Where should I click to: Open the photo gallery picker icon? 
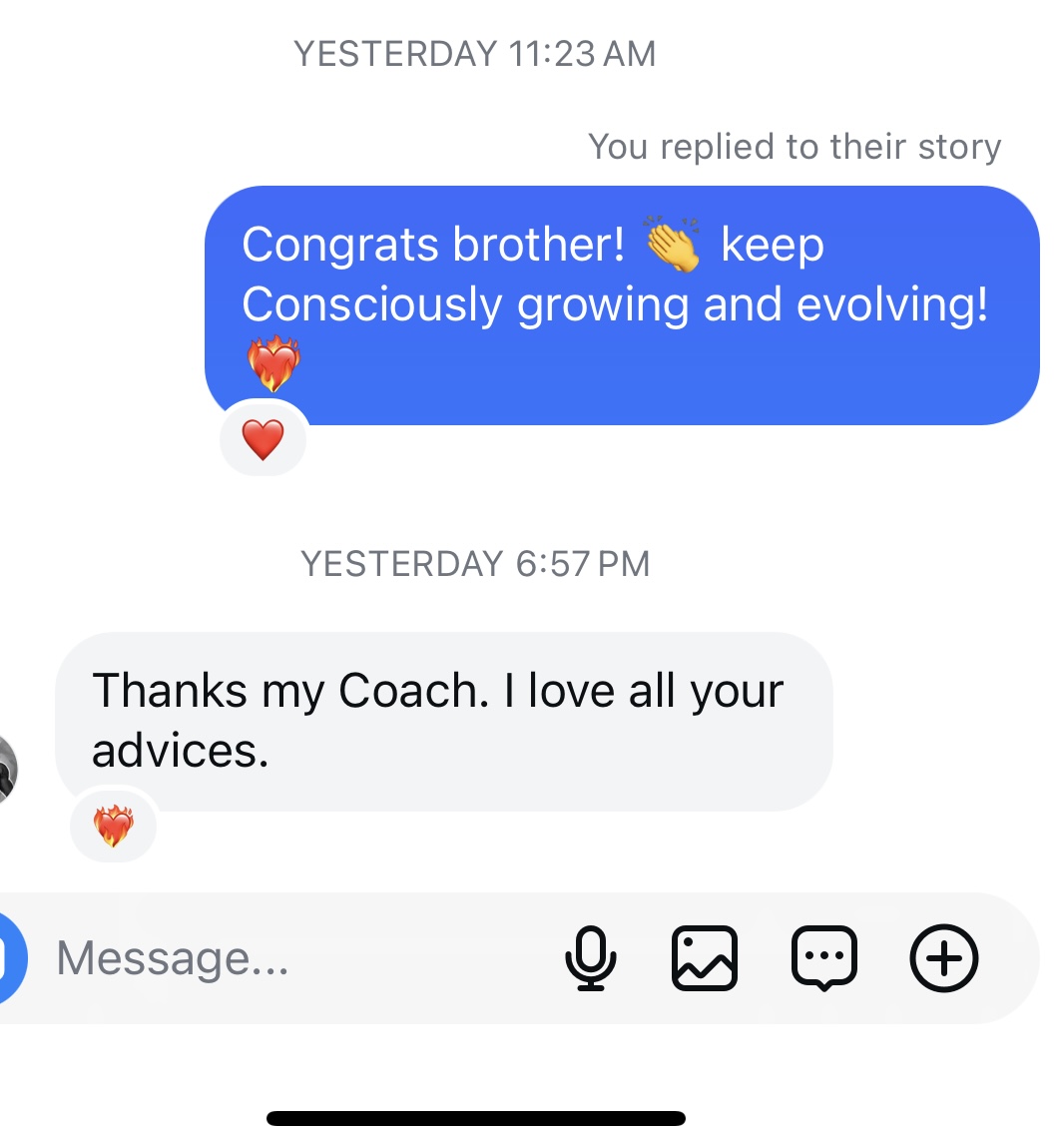pos(705,958)
